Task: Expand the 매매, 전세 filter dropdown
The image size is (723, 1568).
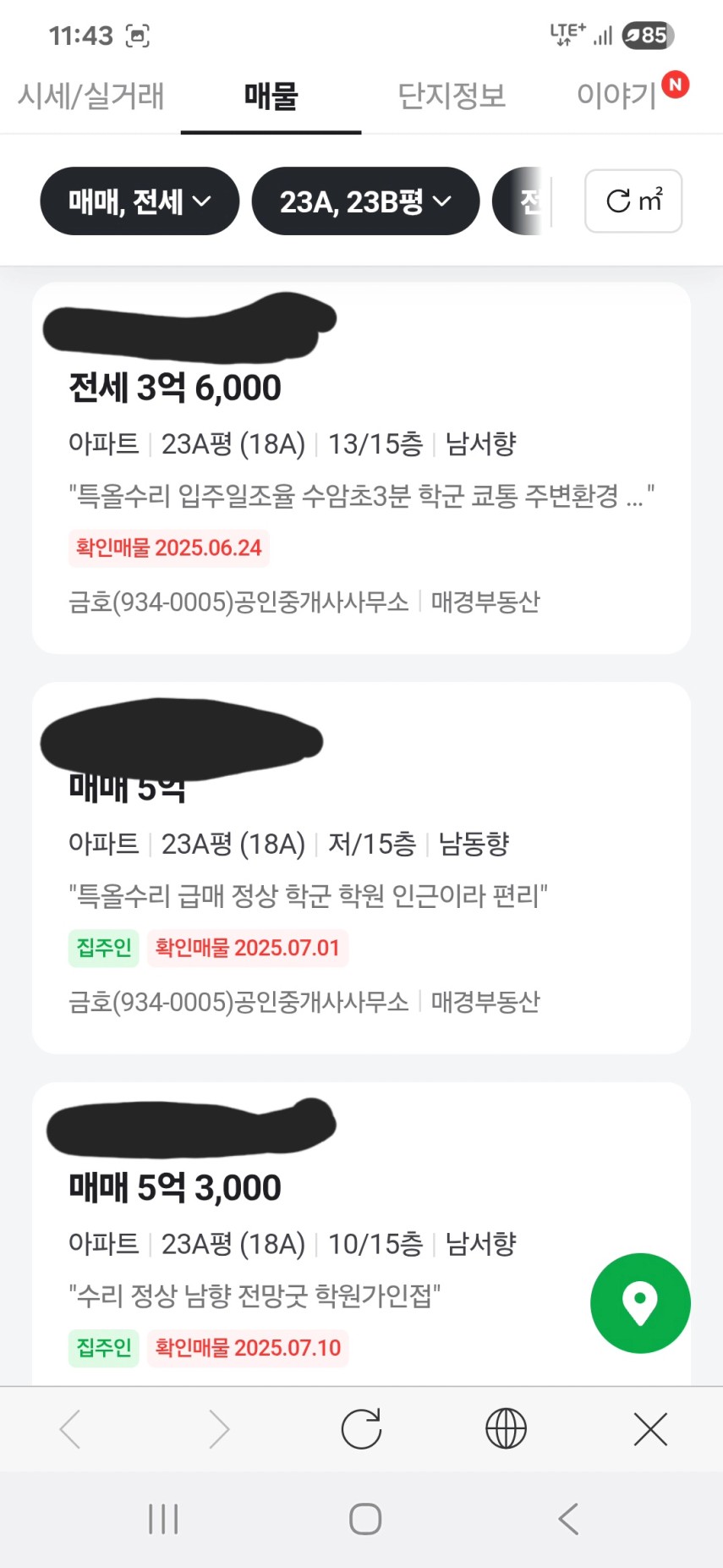Action: tap(140, 201)
